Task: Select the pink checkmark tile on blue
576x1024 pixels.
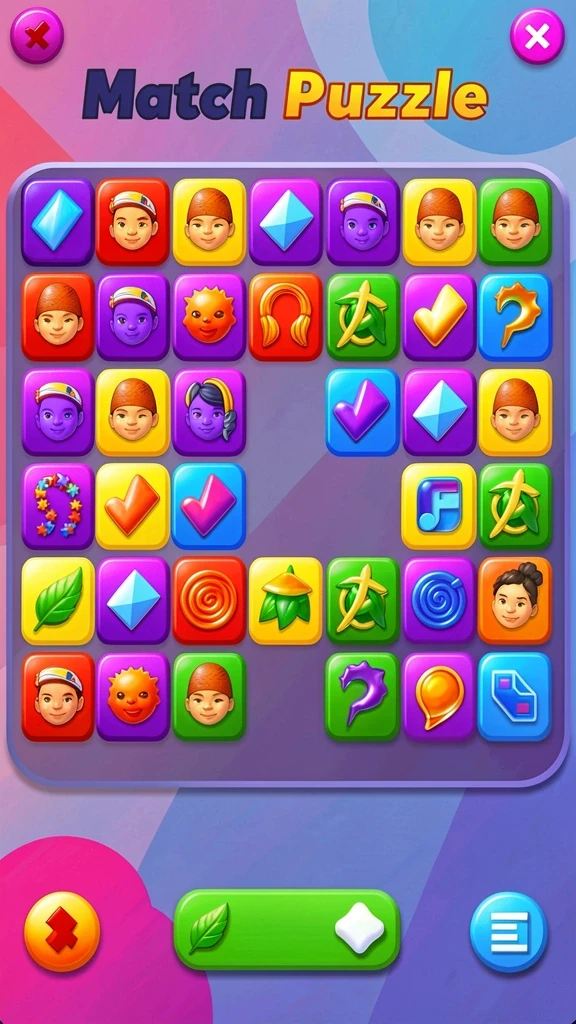Action: coord(209,506)
